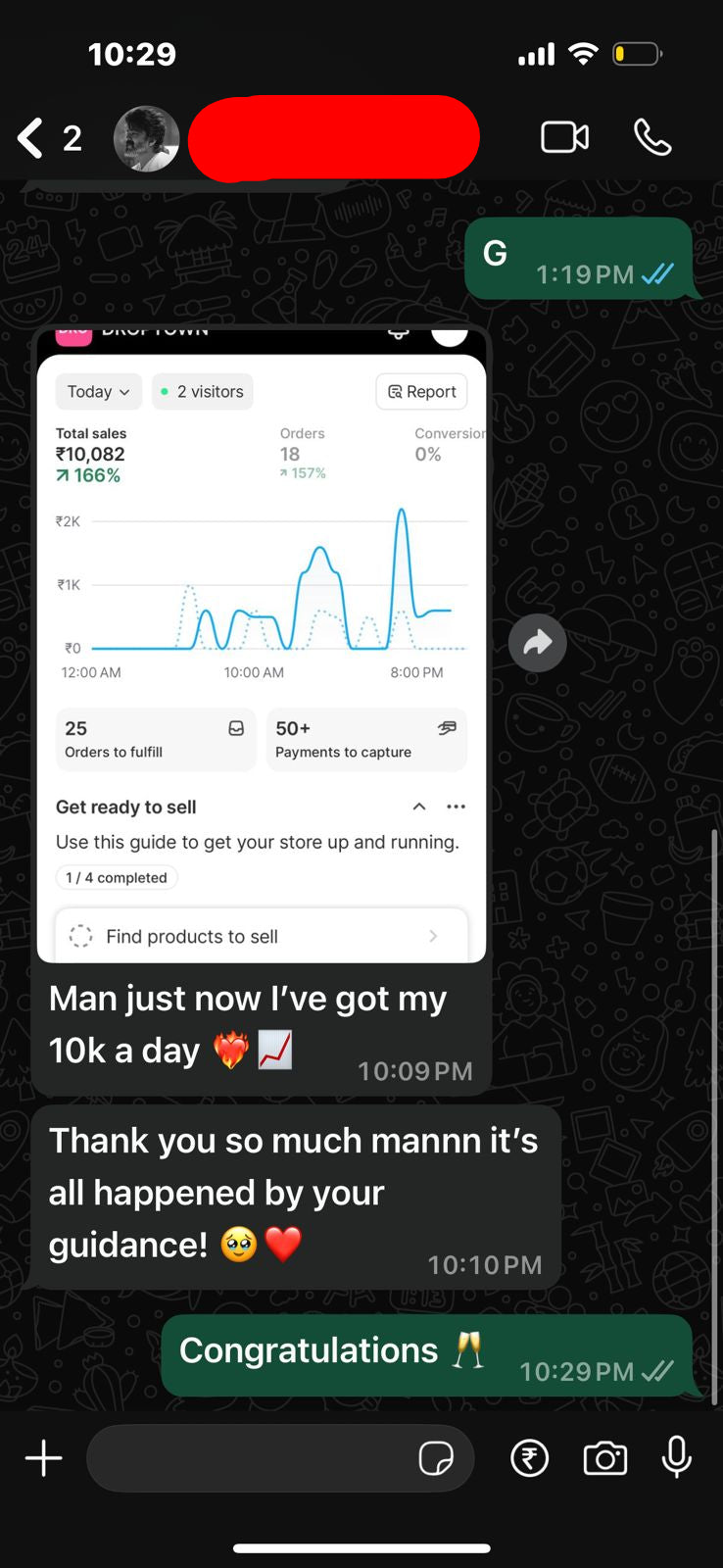Image resolution: width=723 pixels, height=1568 pixels.
Task: Collapse the Get ready to sell guide
Action: point(419,807)
